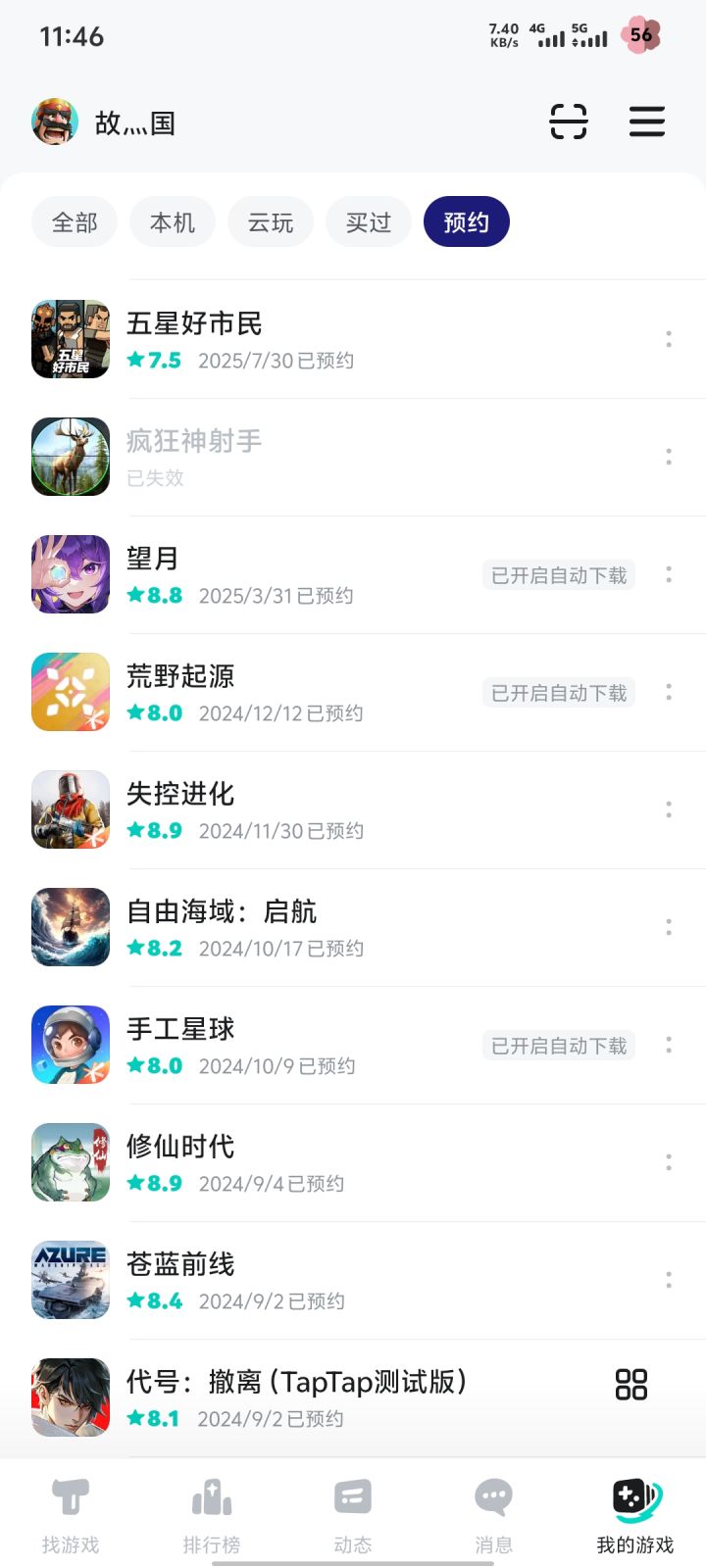
Task: Open the 消息 tab
Action: [494, 1515]
